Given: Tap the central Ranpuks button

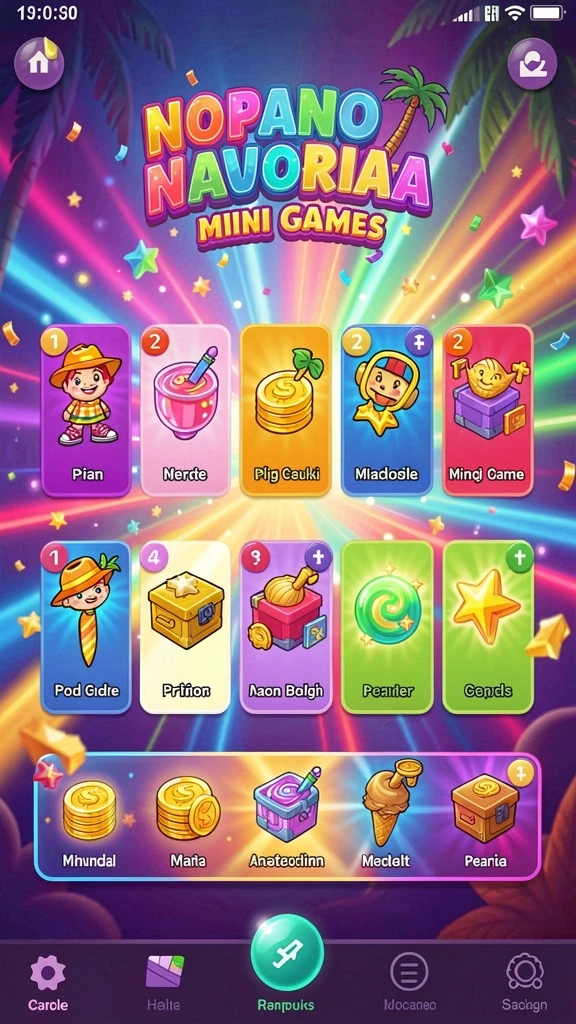Looking at the screenshot, I should pos(287,951).
